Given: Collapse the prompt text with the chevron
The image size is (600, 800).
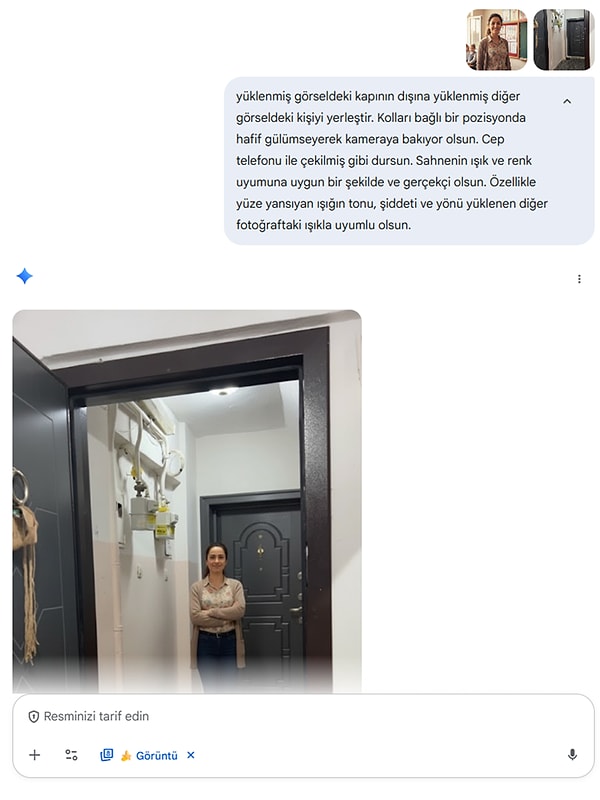Looking at the screenshot, I should 567,102.
